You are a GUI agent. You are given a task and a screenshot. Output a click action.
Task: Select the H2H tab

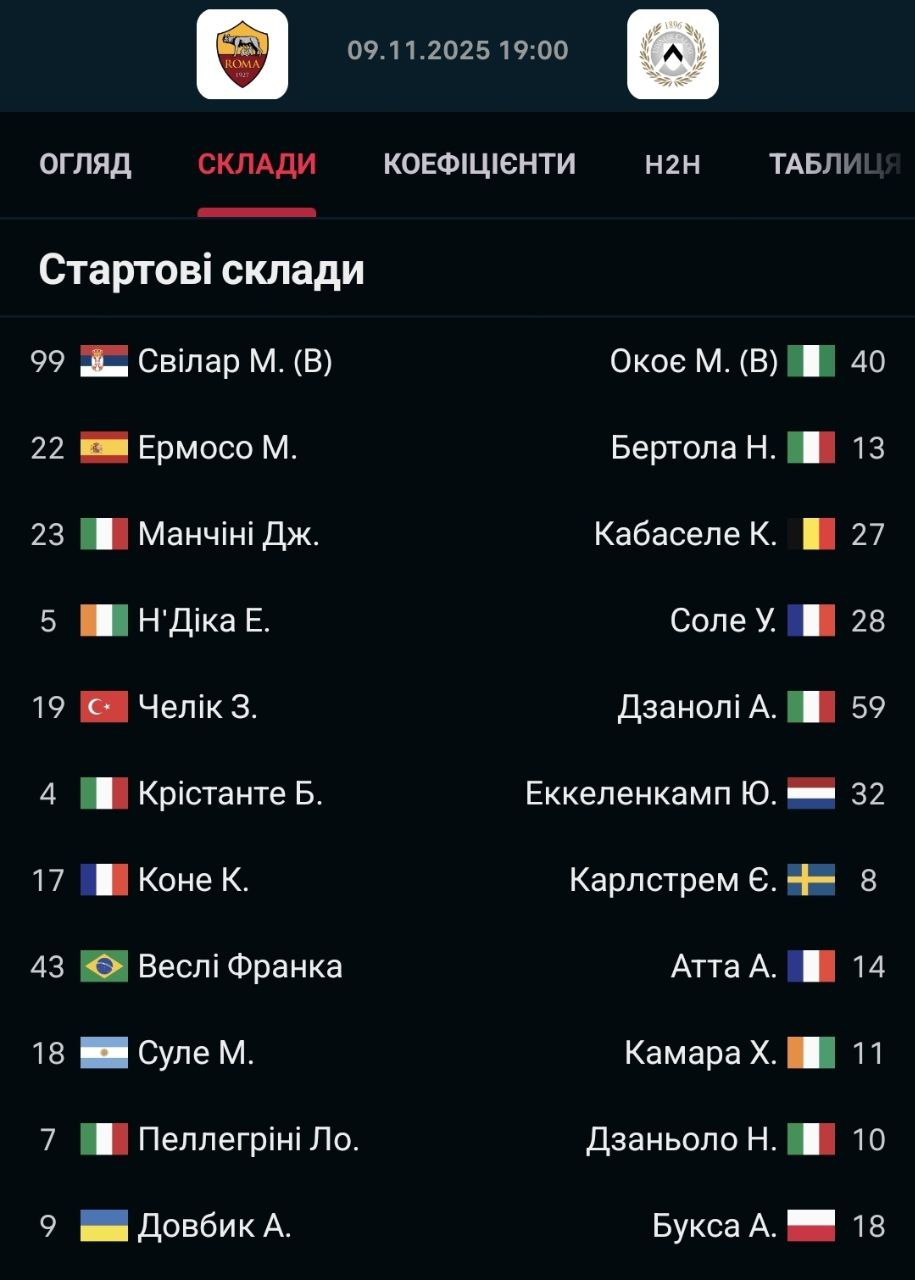tap(673, 164)
